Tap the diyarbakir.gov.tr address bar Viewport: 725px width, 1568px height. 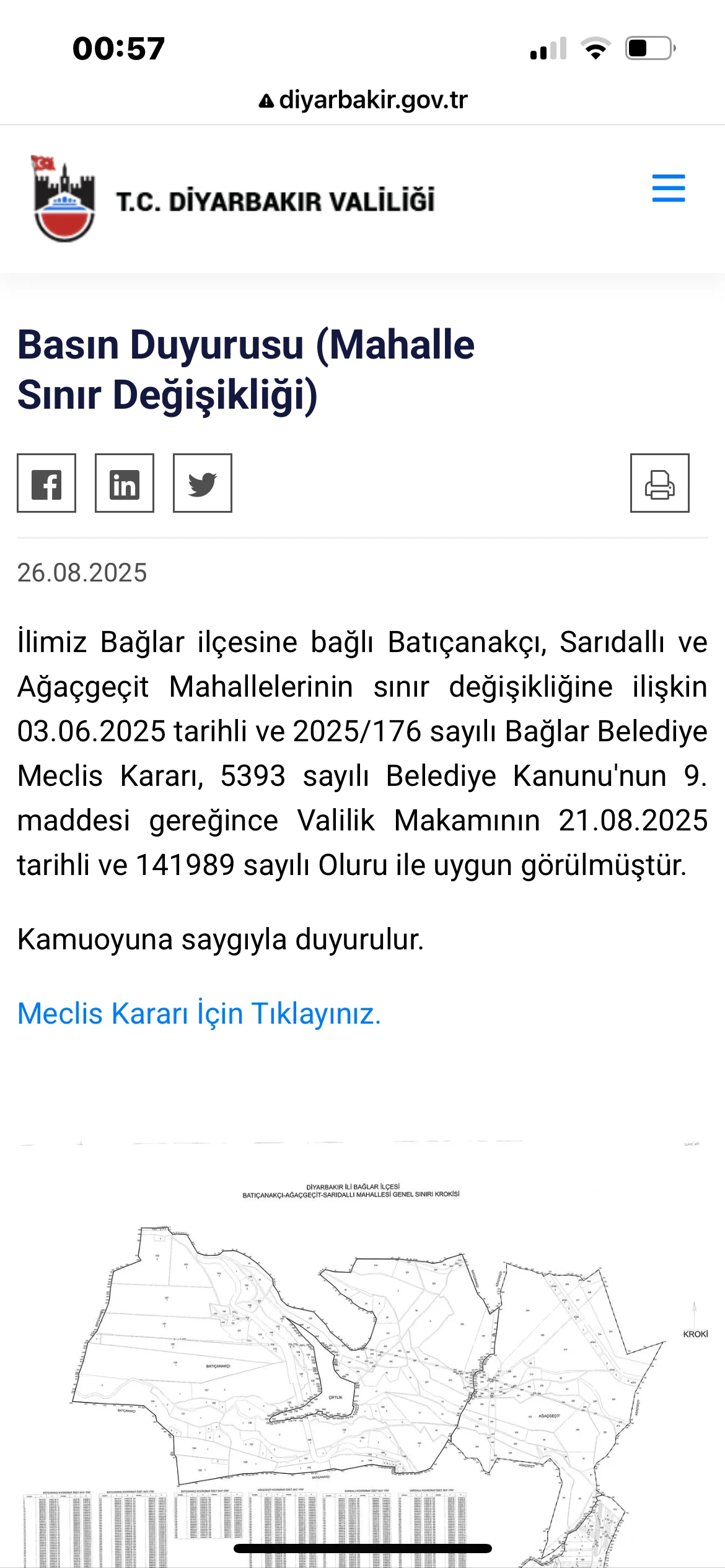pyautogui.click(x=363, y=100)
